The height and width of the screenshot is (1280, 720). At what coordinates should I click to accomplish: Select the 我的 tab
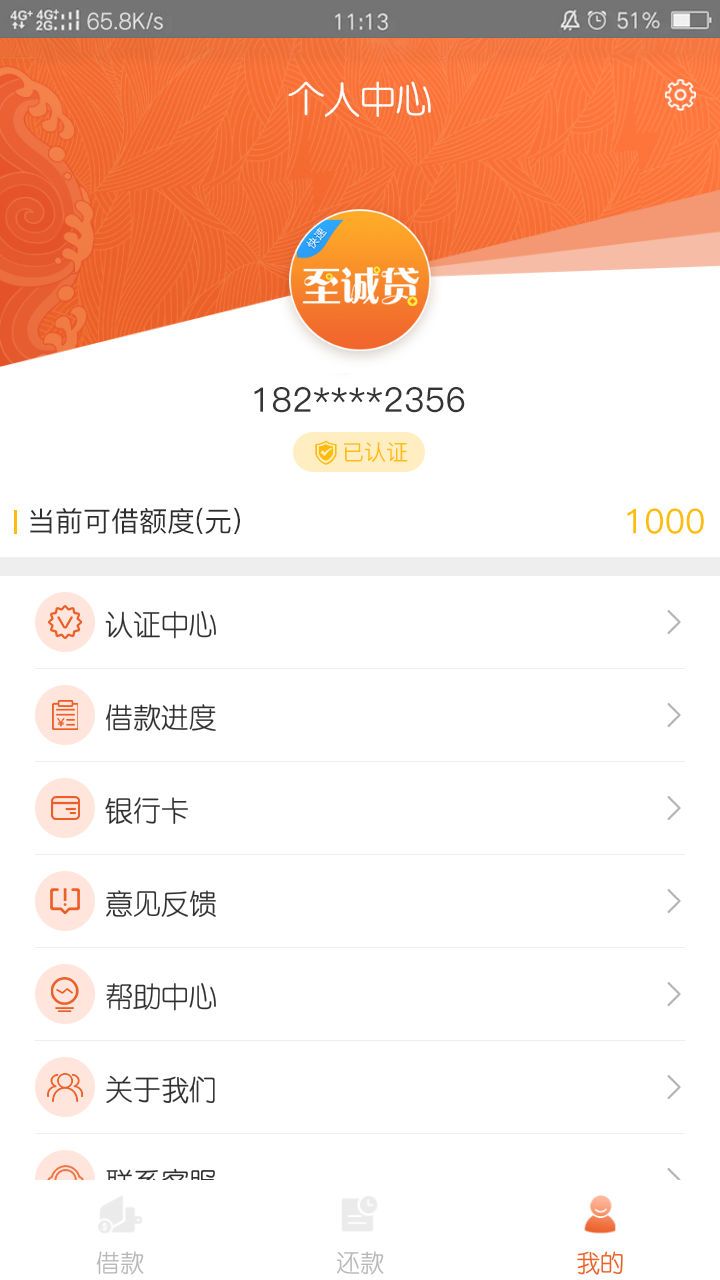600,1232
